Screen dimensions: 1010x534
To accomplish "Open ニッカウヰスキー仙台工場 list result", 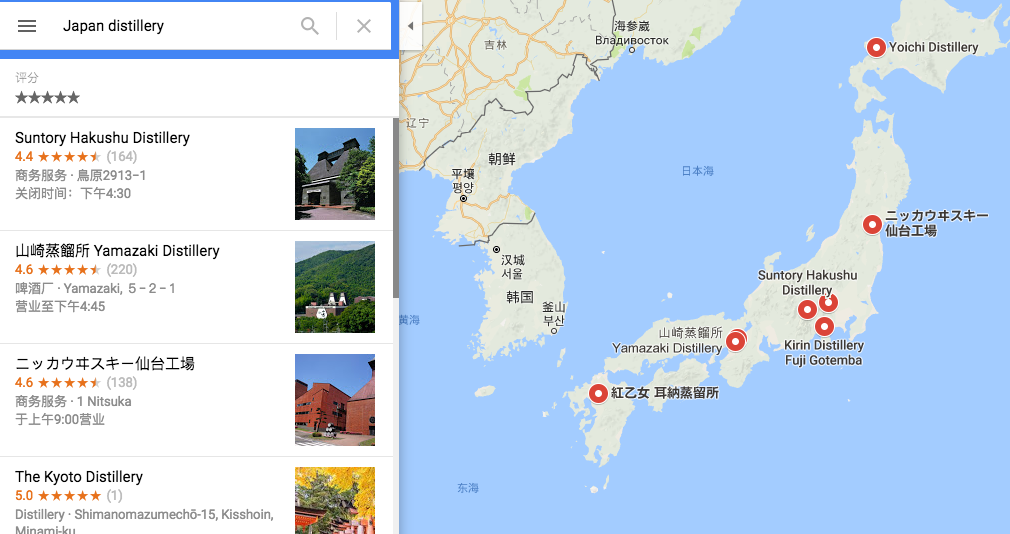I will pos(105,364).
